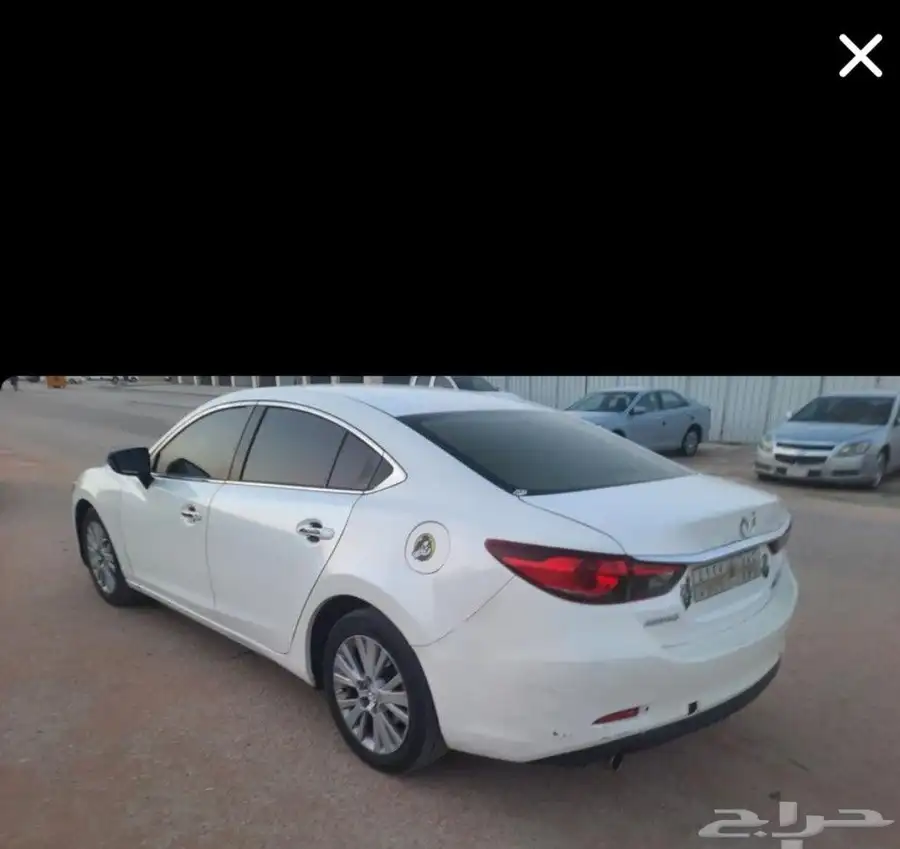Close the full-screen car photo viewer
Image resolution: width=900 pixels, height=849 pixels.
860,56
